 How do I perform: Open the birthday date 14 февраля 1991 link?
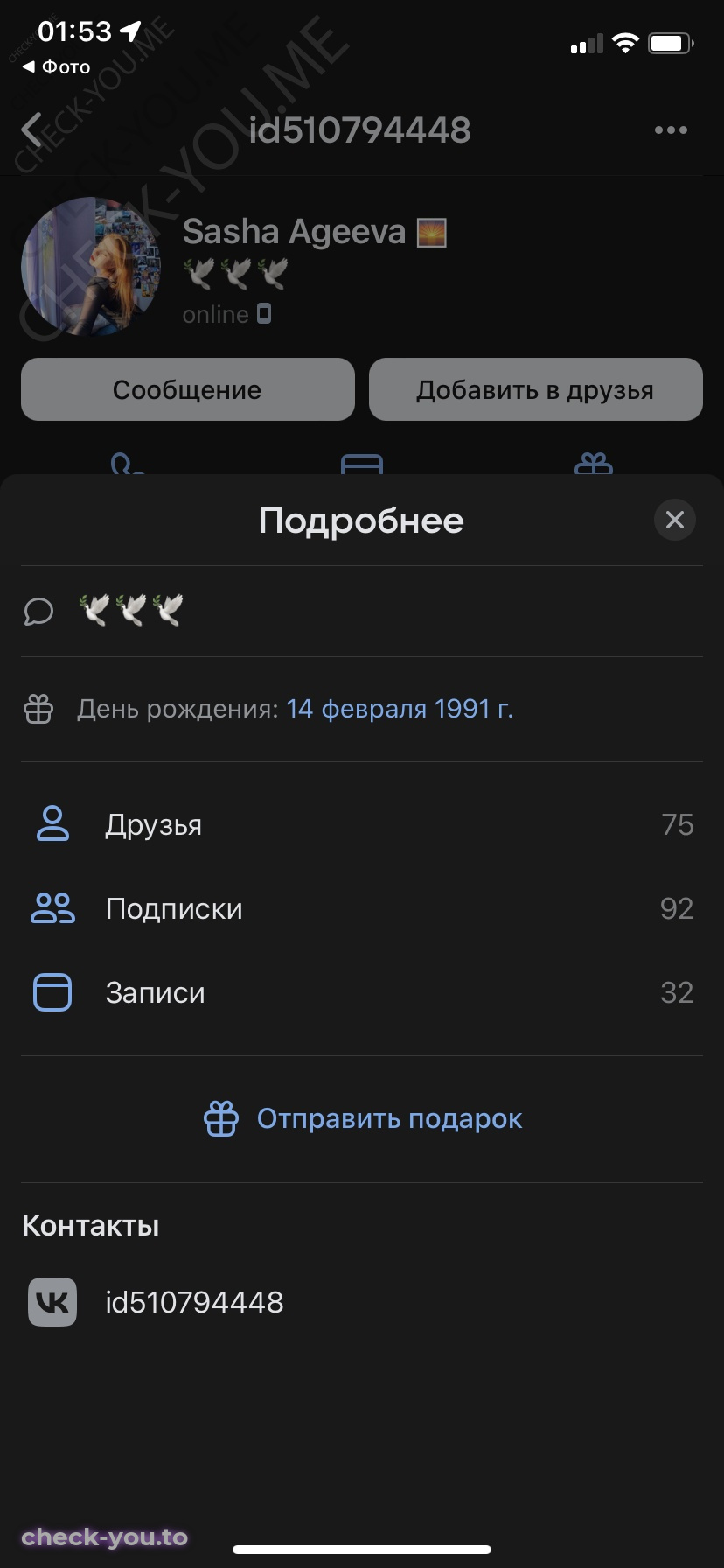tap(400, 708)
